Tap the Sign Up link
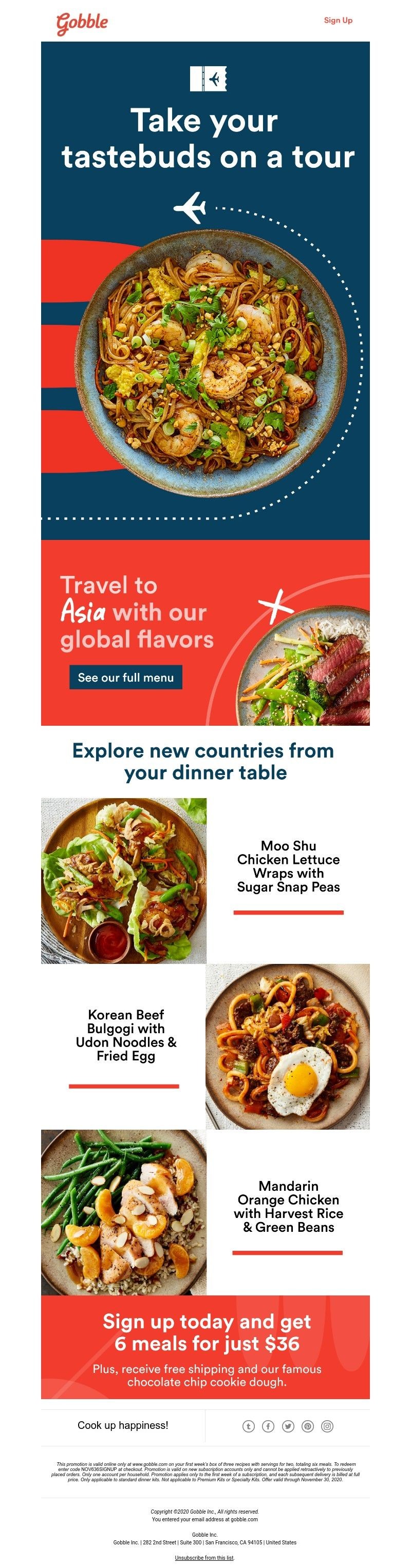The image size is (411, 1568). (338, 20)
